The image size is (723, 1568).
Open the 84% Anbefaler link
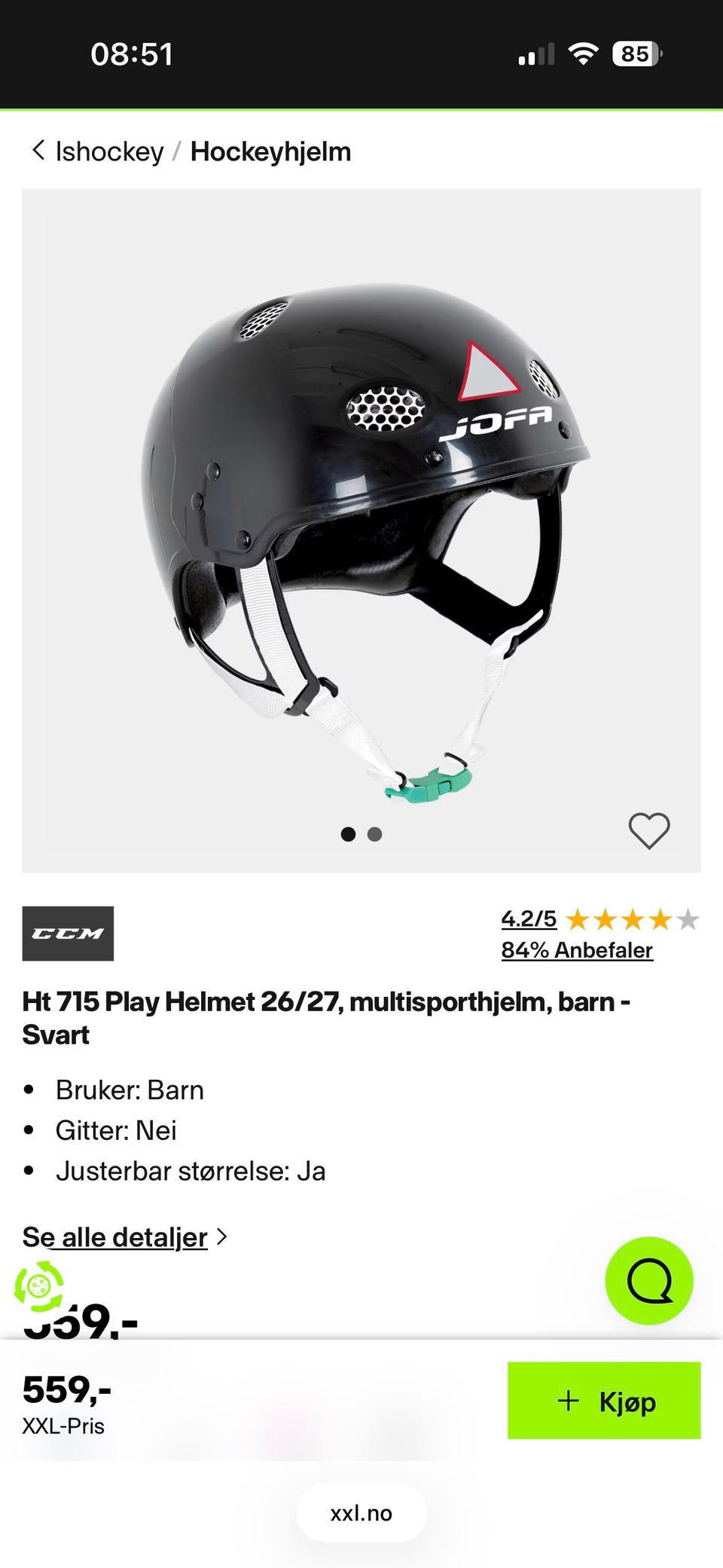[x=577, y=950]
